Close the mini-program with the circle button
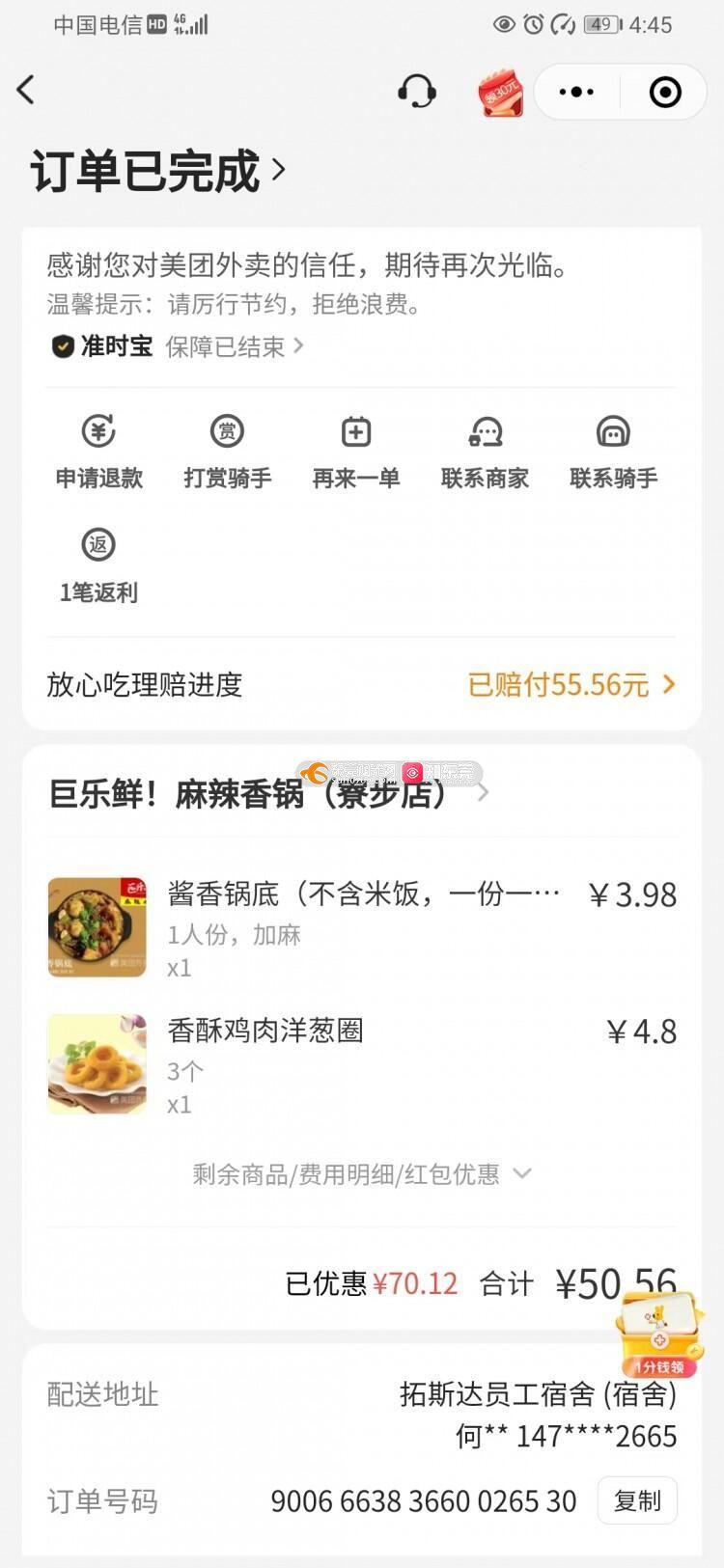This screenshot has height=1568, width=724. [665, 93]
